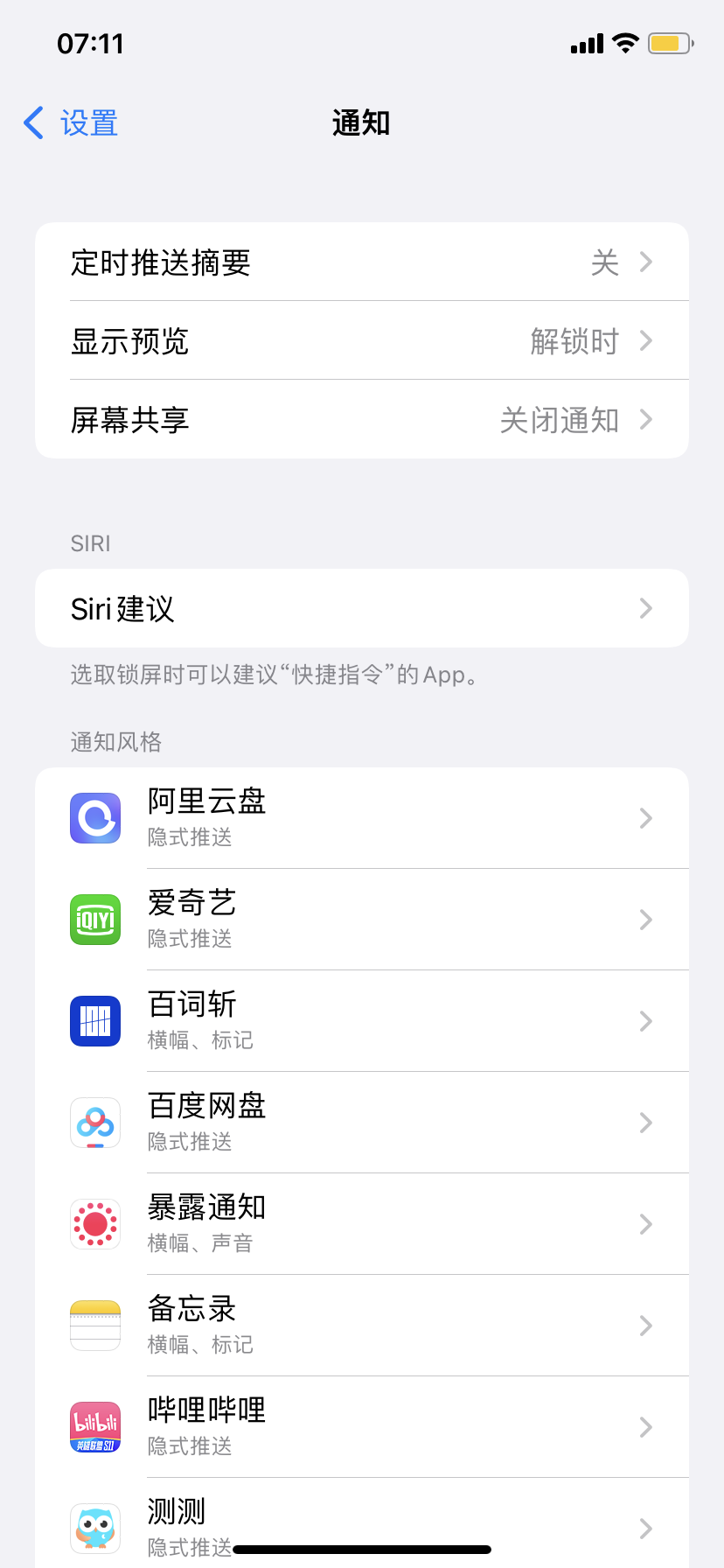This screenshot has height=1568, width=724.
Task: Open 显示预览 options
Action: pos(362,340)
